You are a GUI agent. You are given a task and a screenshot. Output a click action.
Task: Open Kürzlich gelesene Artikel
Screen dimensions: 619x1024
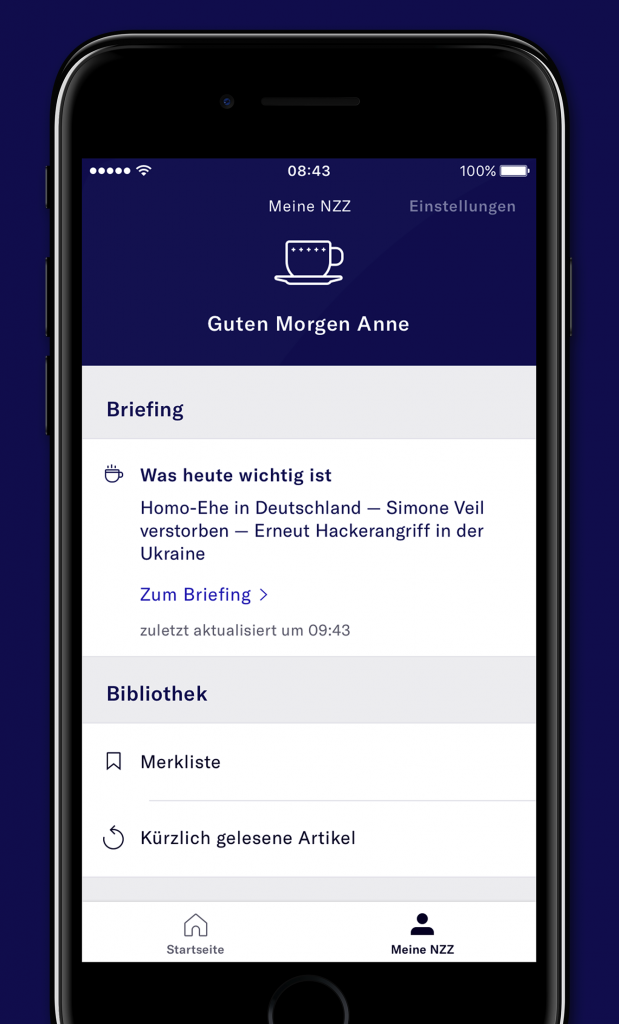pyautogui.click(x=308, y=838)
